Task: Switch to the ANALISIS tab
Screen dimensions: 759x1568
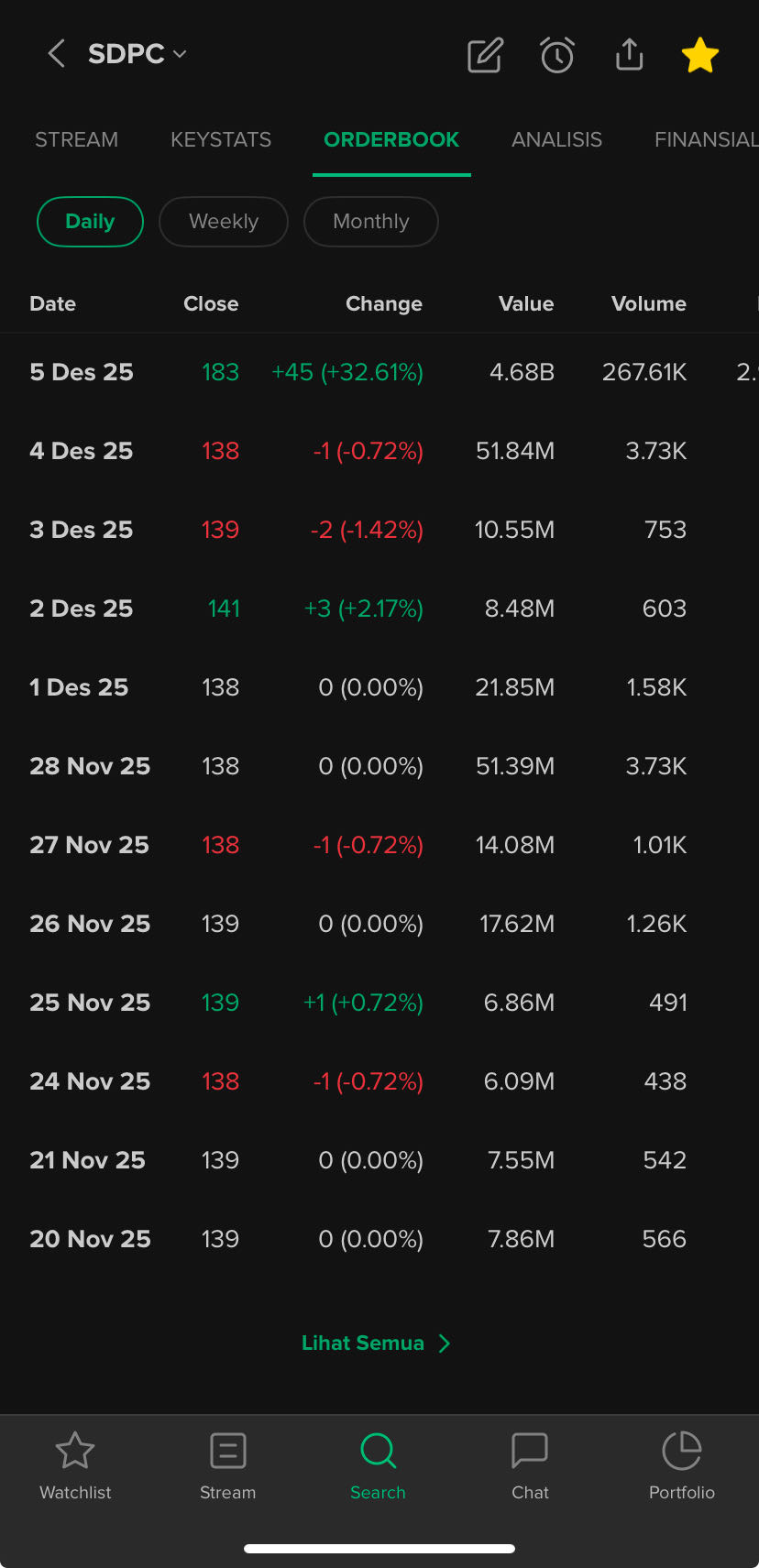Action: click(x=556, y=139)
